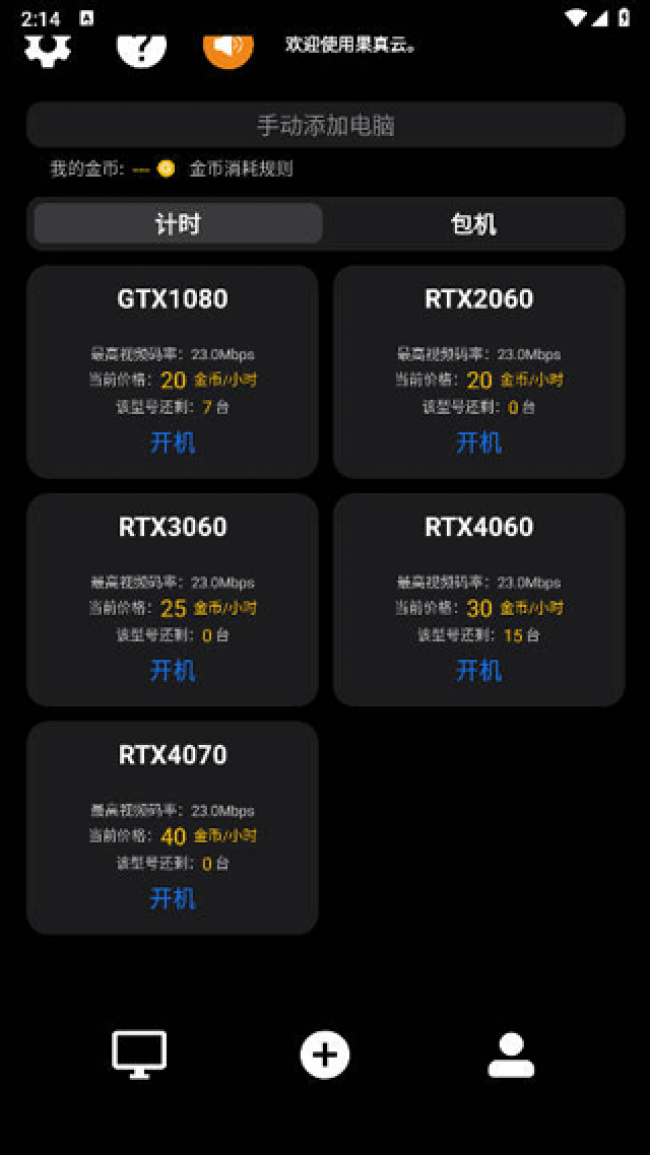Screen dimensions: 650x1155
Task: Tap the orange speaker announcement icon
Action: pos(228,48)
